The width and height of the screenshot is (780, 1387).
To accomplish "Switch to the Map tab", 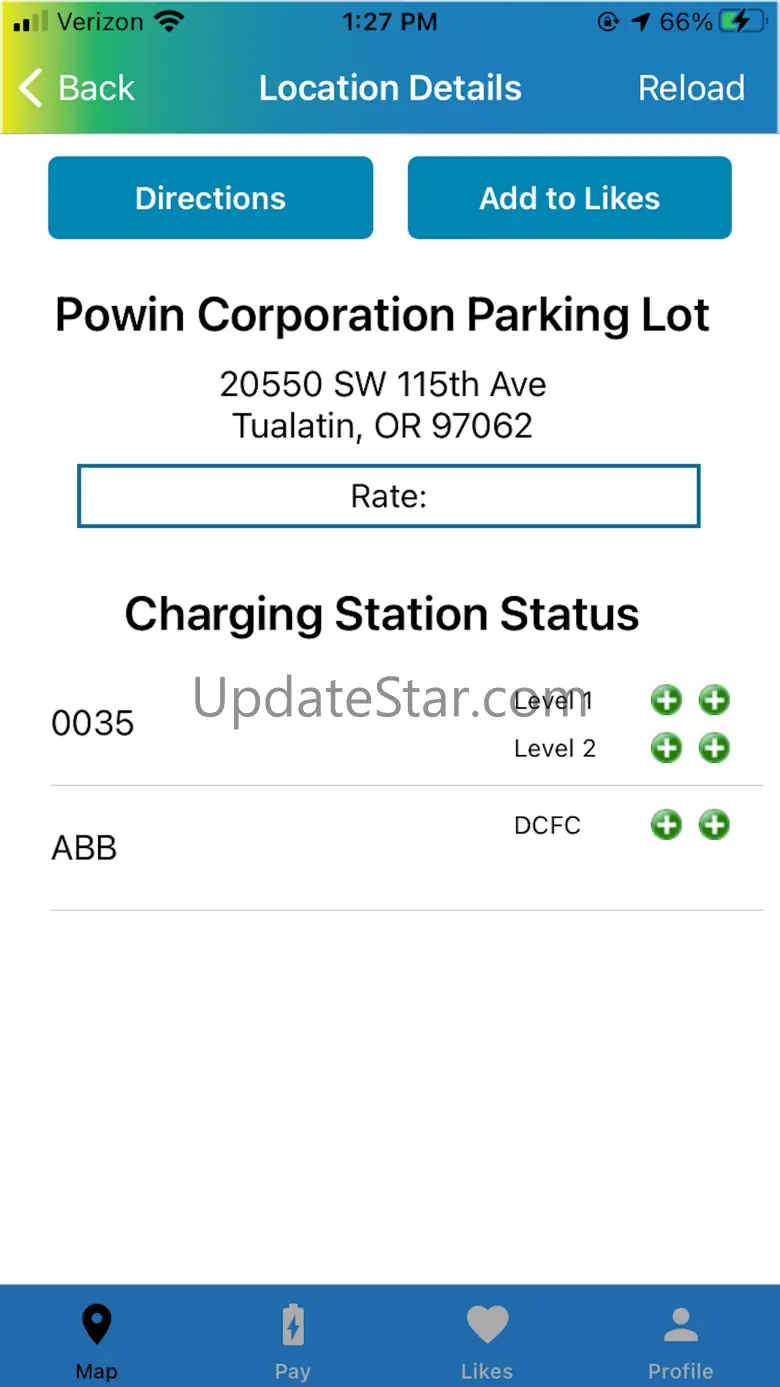I will coord(96,1341).
